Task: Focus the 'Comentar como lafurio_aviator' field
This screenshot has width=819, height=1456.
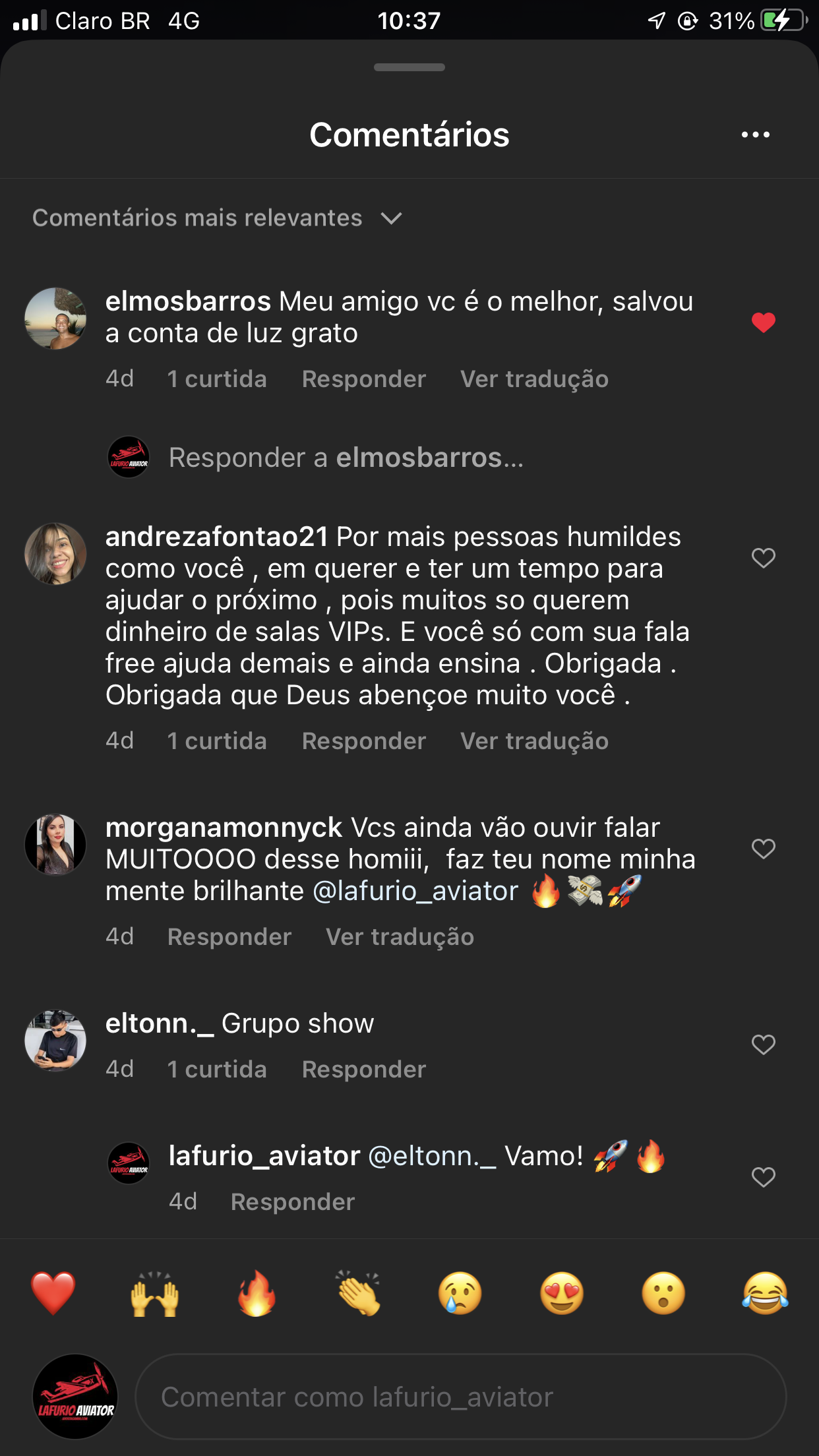Action: (x=460, y=1397)
